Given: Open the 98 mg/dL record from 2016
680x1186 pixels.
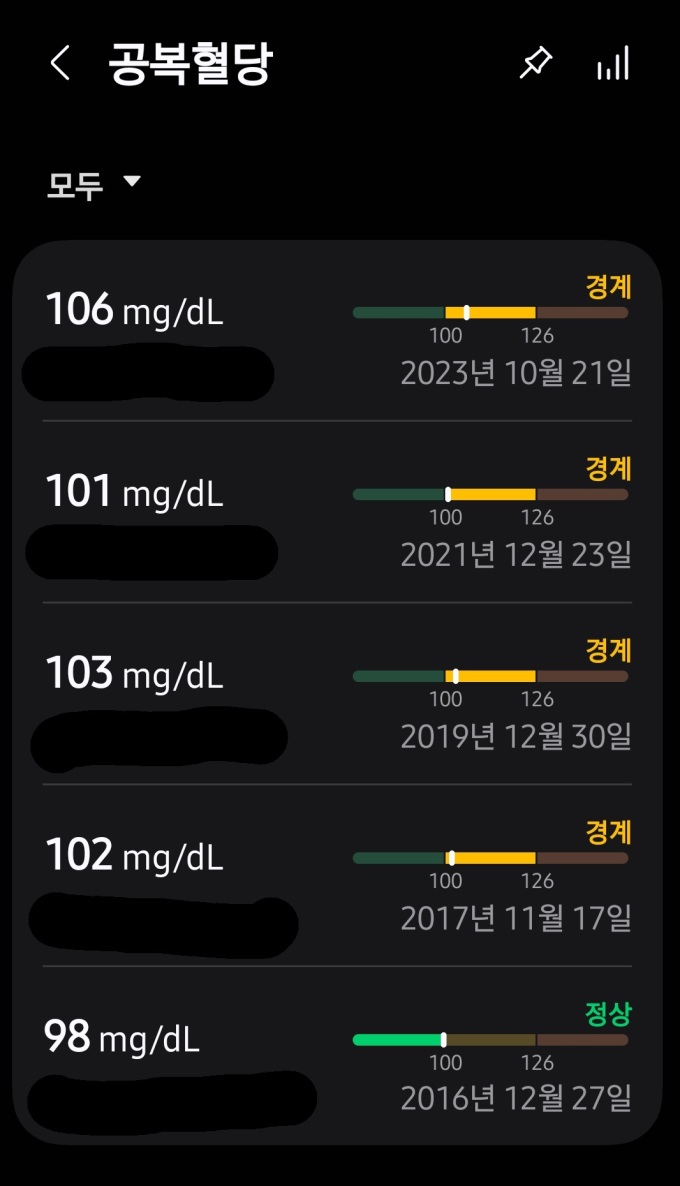Looking at the screenshot, I should tap(337, 1055).
